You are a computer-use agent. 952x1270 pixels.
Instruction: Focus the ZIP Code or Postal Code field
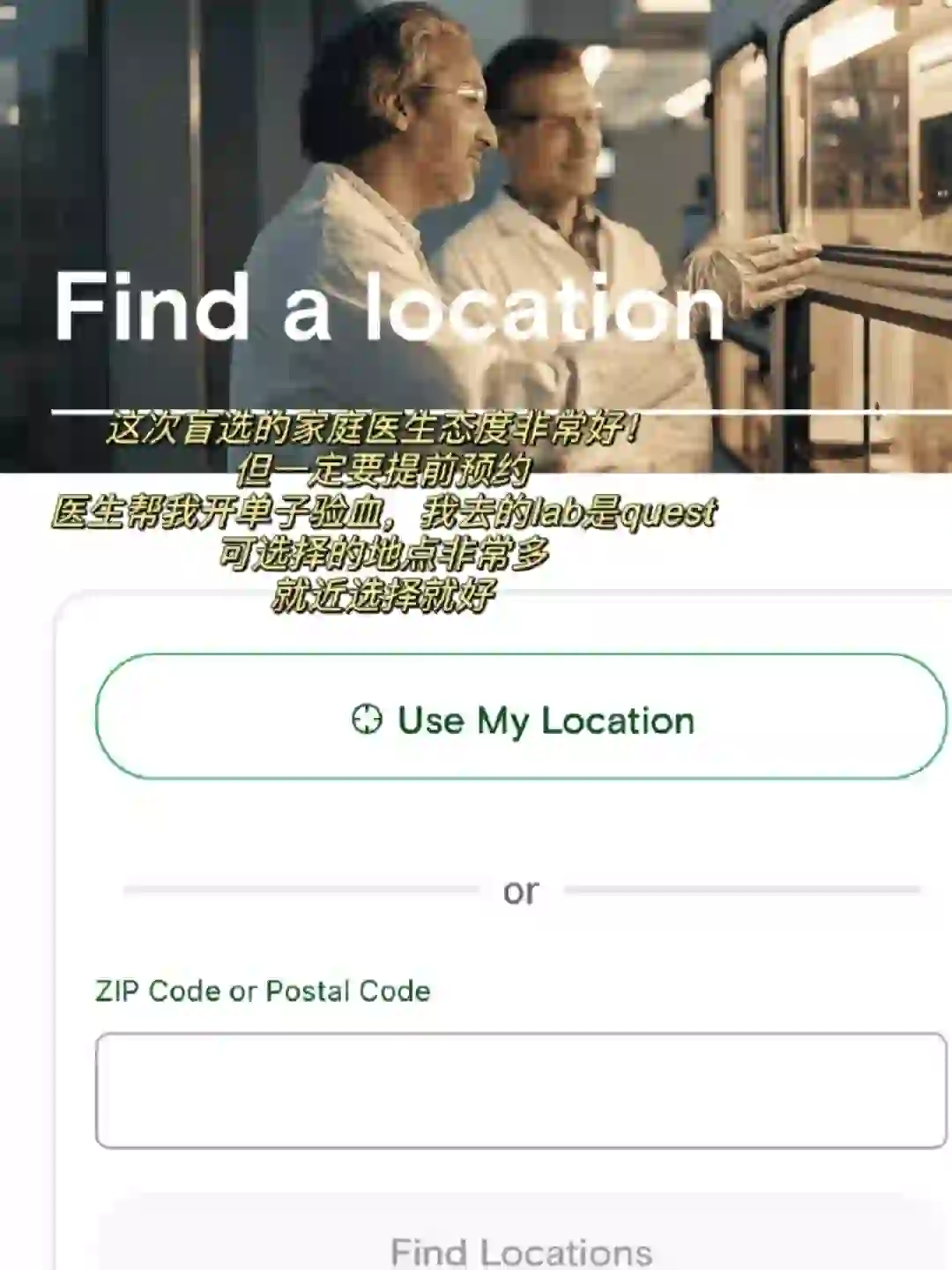click(x=520, y=1090)
